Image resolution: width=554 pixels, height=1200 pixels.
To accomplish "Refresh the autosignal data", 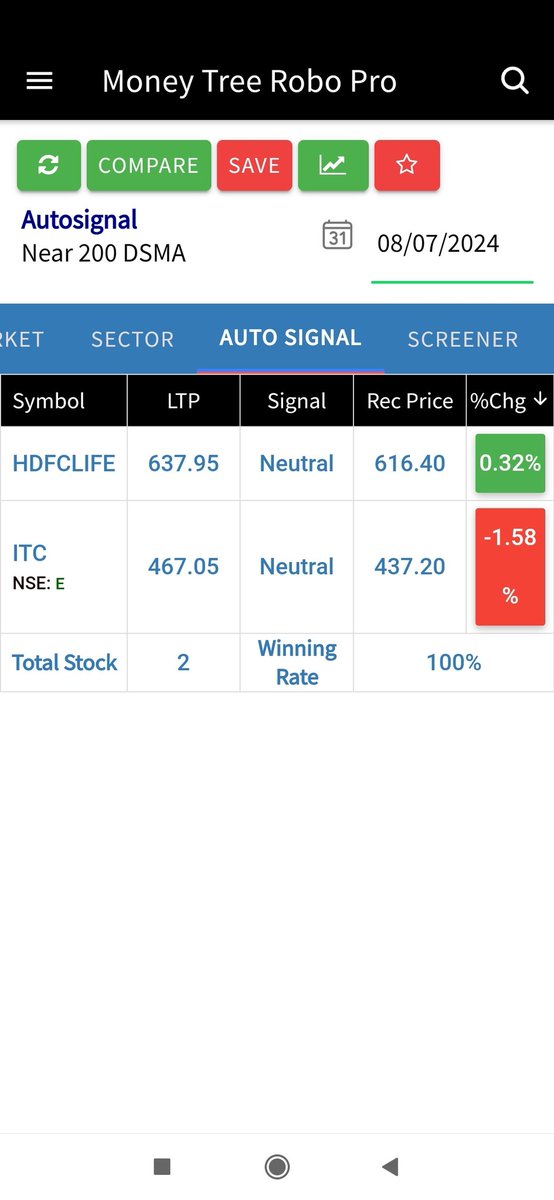I will (48, 165).
